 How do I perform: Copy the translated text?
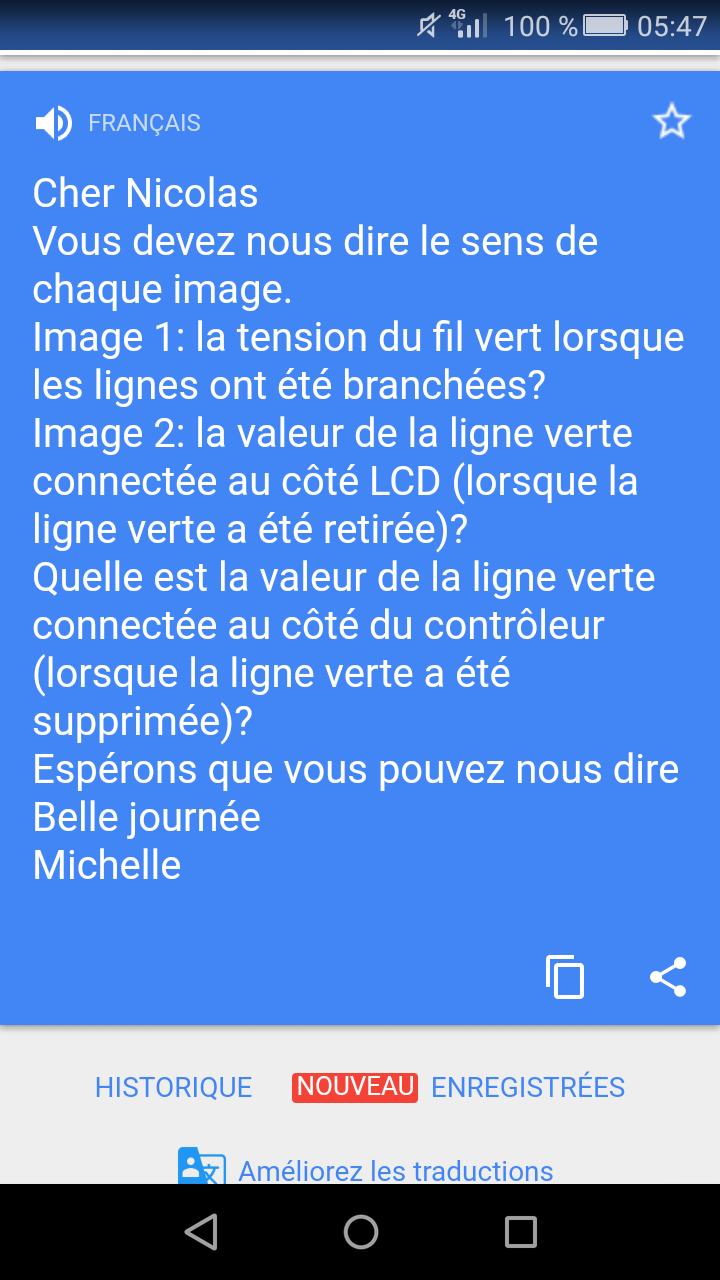pos(565,977)
